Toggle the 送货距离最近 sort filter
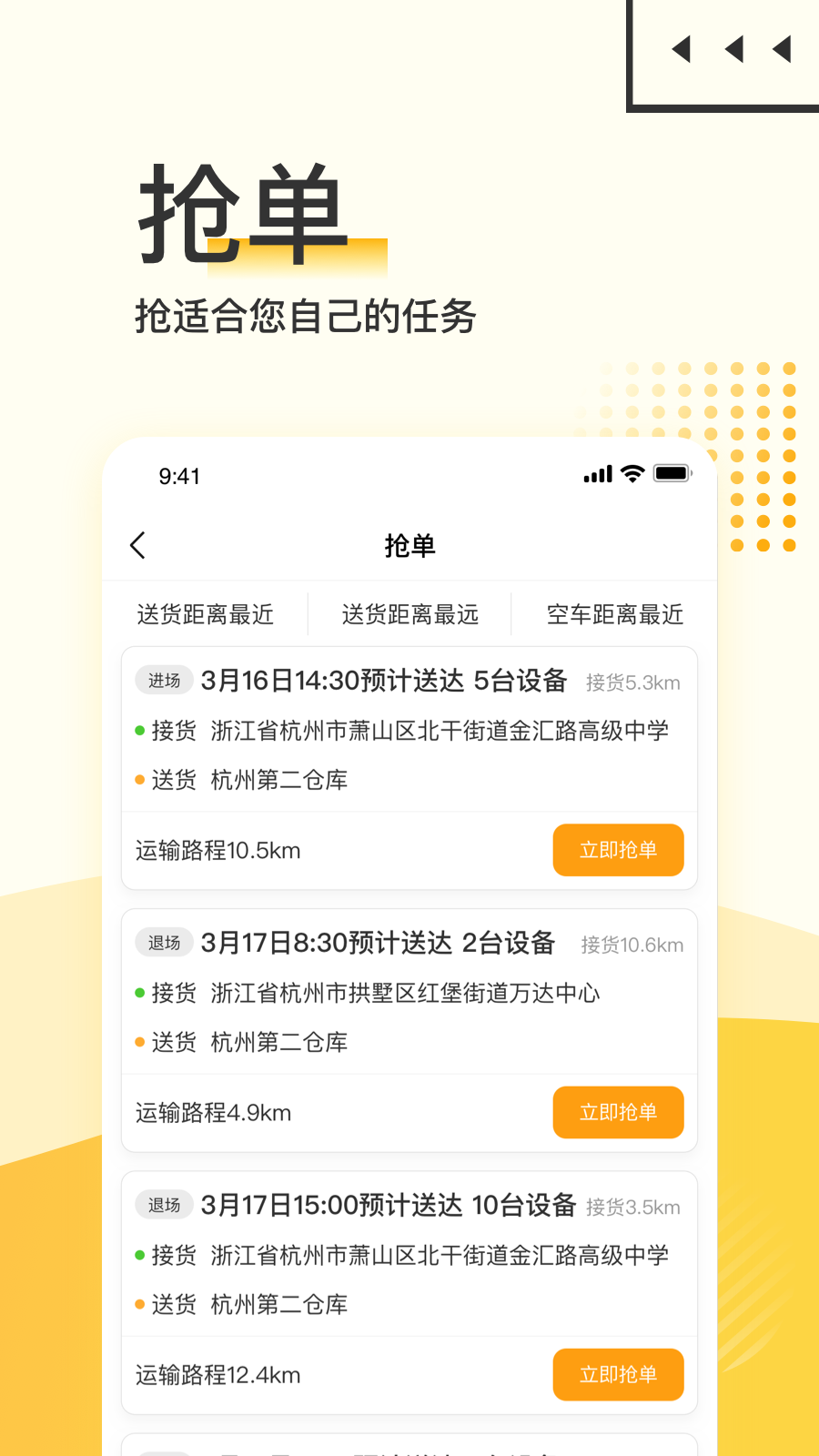Viewport: 819px width, 1456px height. click(x=205, y=614)
